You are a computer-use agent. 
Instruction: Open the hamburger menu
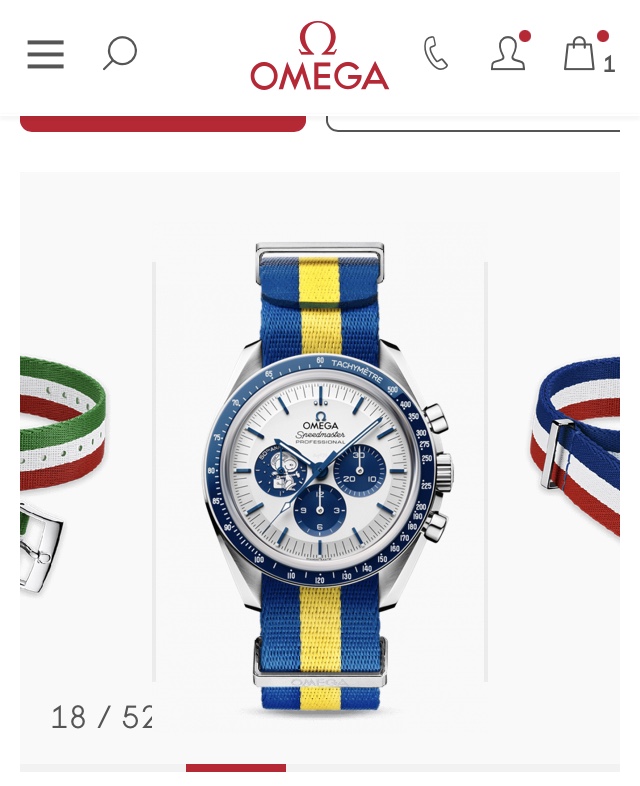(x=45, y=54)
